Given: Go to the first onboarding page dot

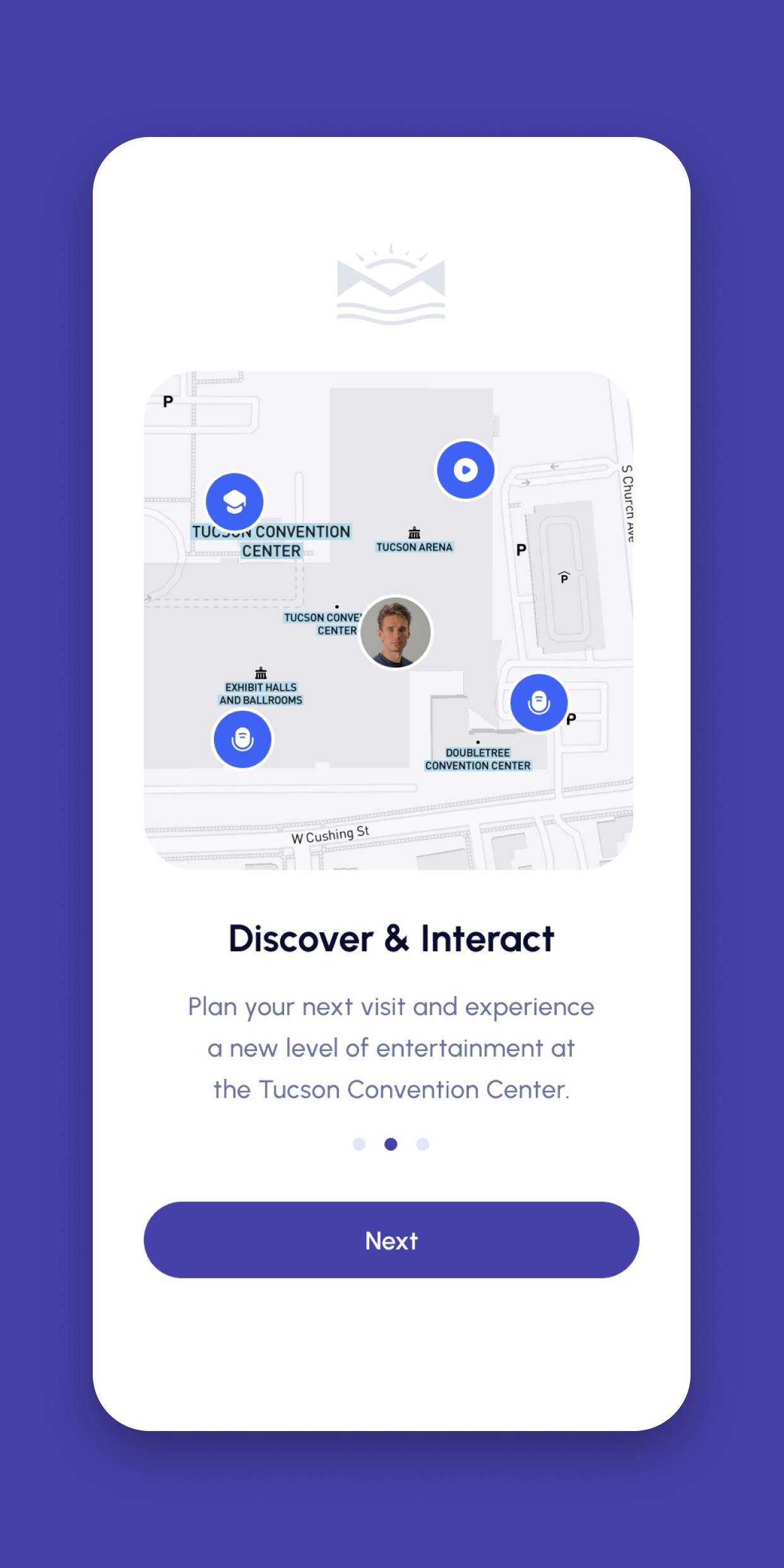Looking at the screenshot, I should (x=359, y=1144).
